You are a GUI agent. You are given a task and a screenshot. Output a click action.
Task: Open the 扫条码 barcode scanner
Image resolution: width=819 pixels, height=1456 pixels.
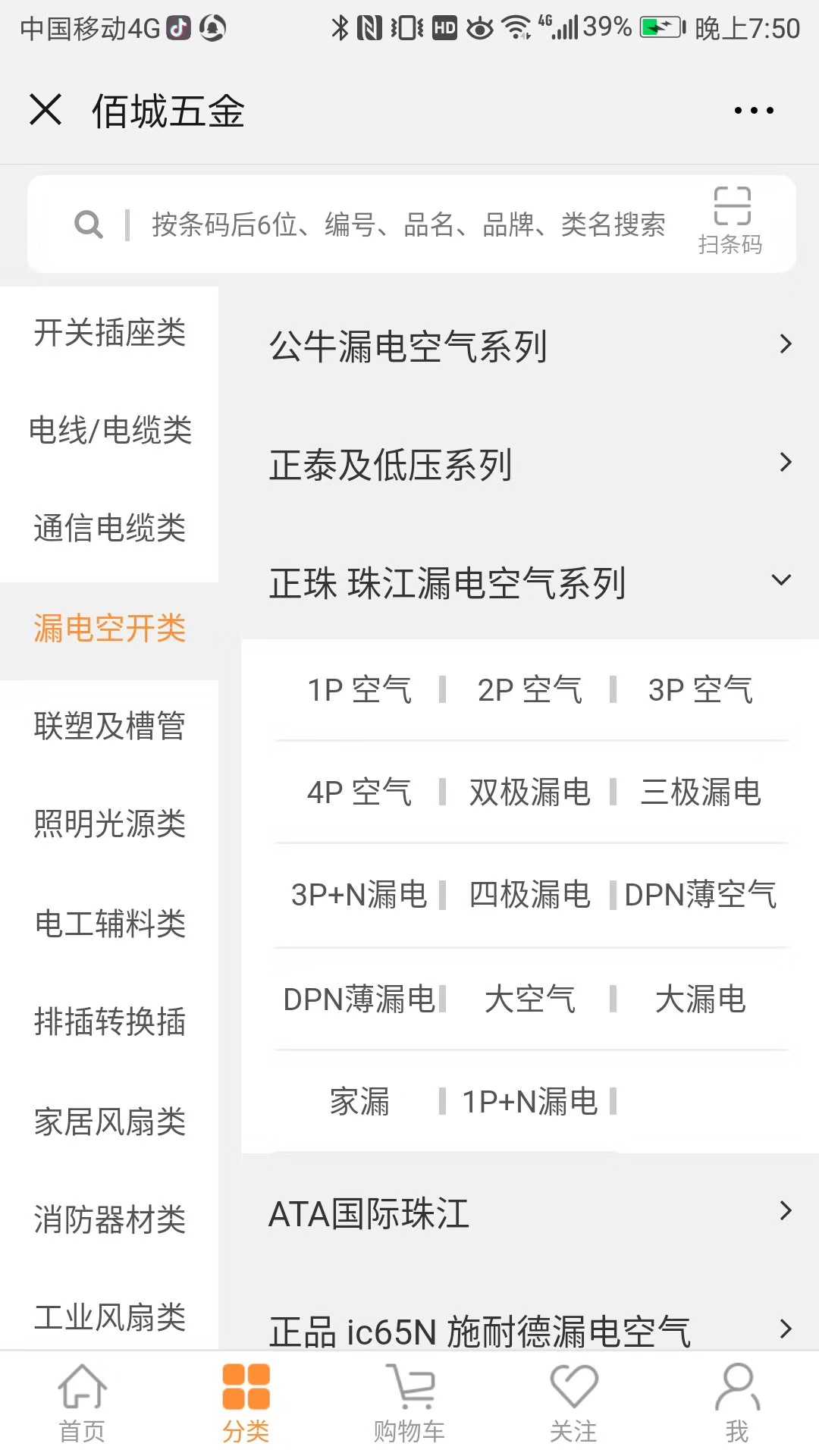[x=731, y=221]
